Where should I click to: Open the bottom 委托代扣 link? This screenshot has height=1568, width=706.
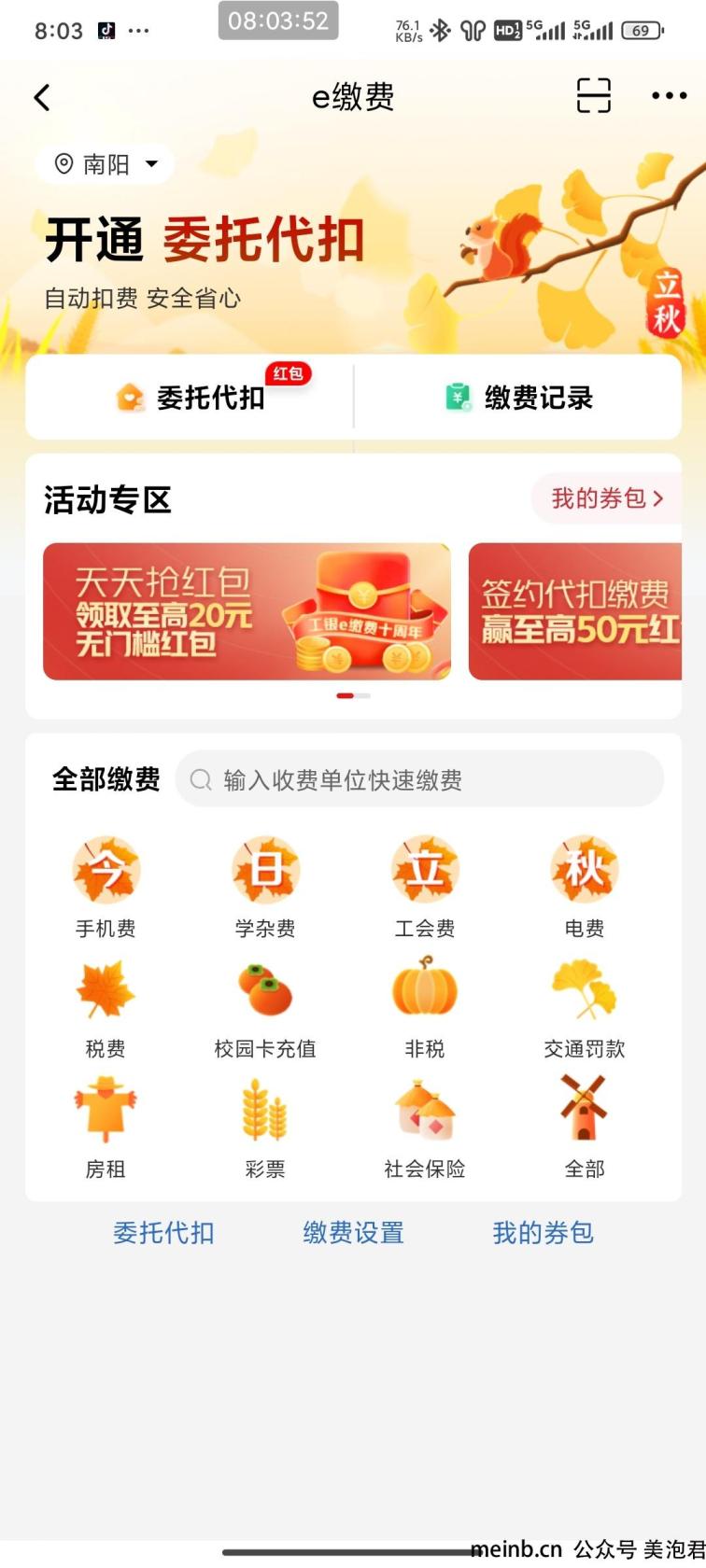tap(163, 1233)
